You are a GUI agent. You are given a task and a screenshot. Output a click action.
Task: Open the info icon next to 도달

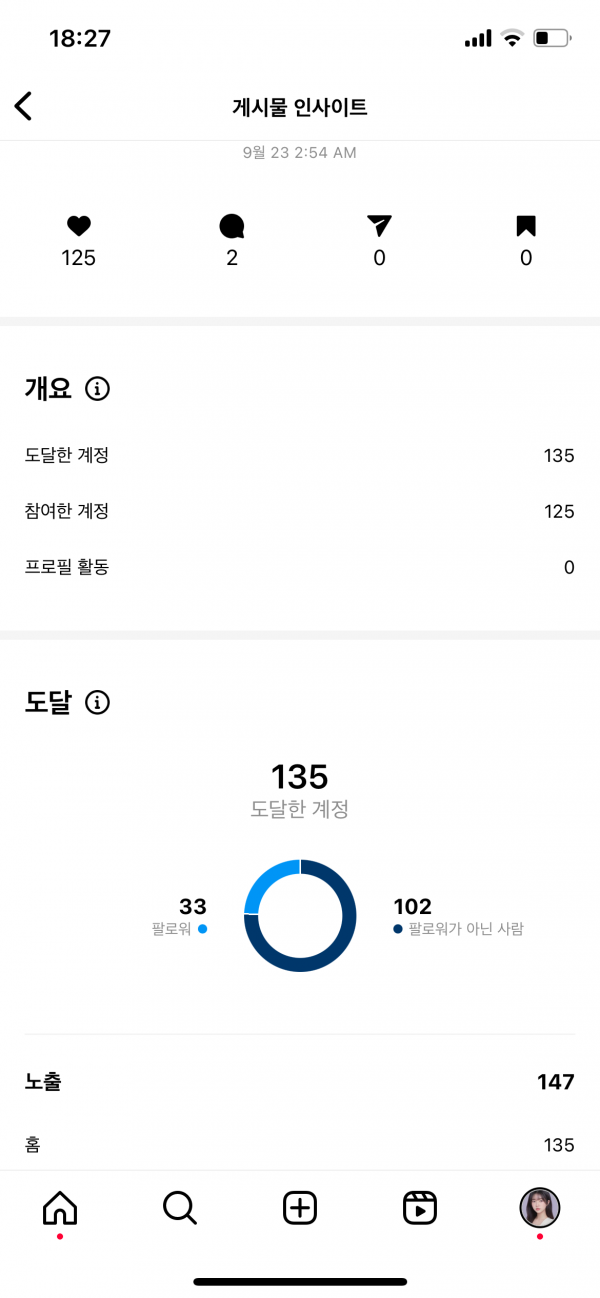tap(97, 703)
